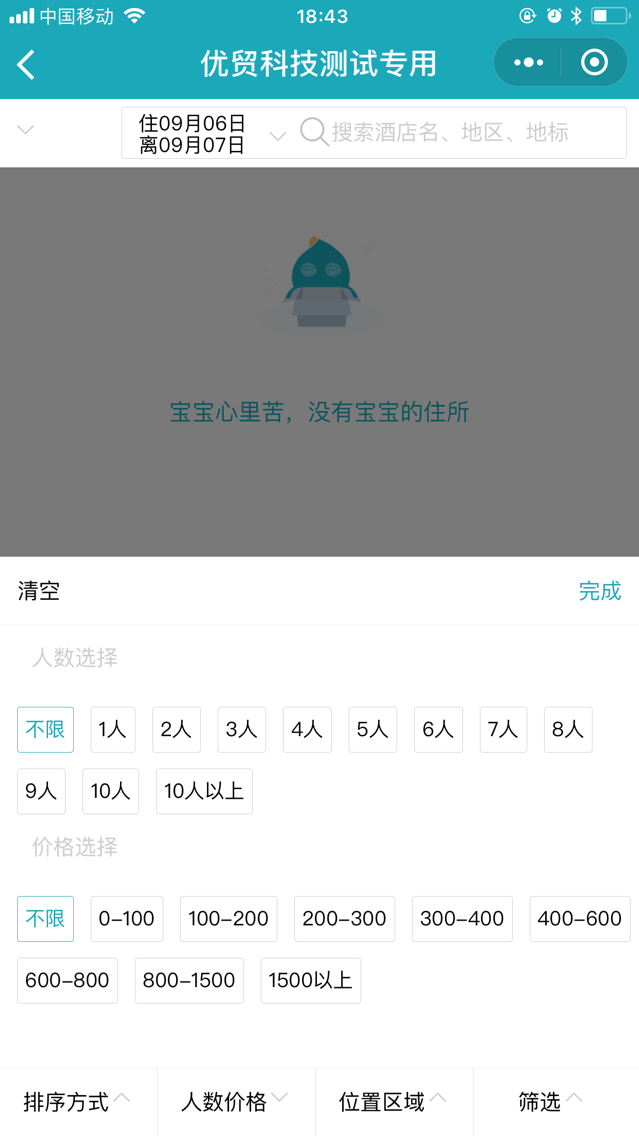Image resolution: width=639 pixels, height=1136 pixels.
Task: Choose the 800-1500 price range
Action: coord(189,981)
